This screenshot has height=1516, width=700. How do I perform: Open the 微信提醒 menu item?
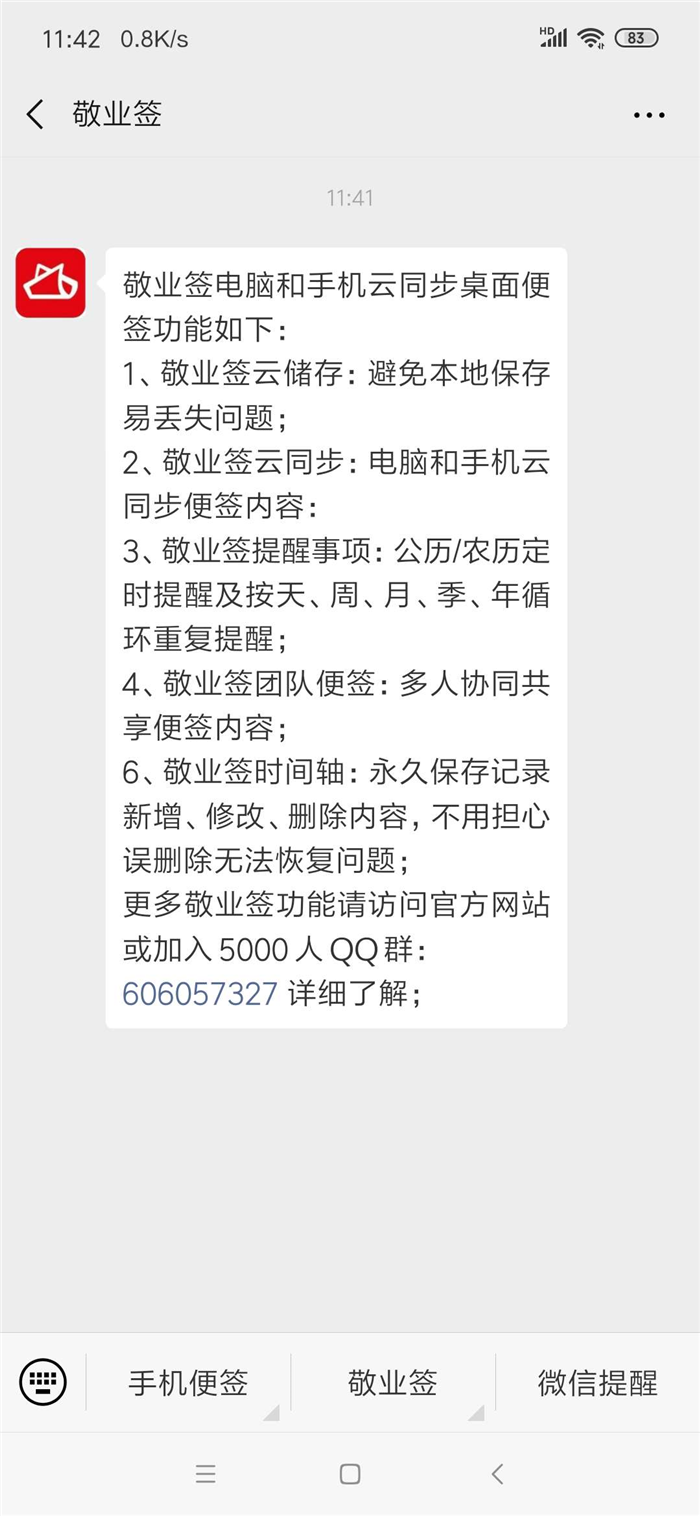coord(598,1383)
